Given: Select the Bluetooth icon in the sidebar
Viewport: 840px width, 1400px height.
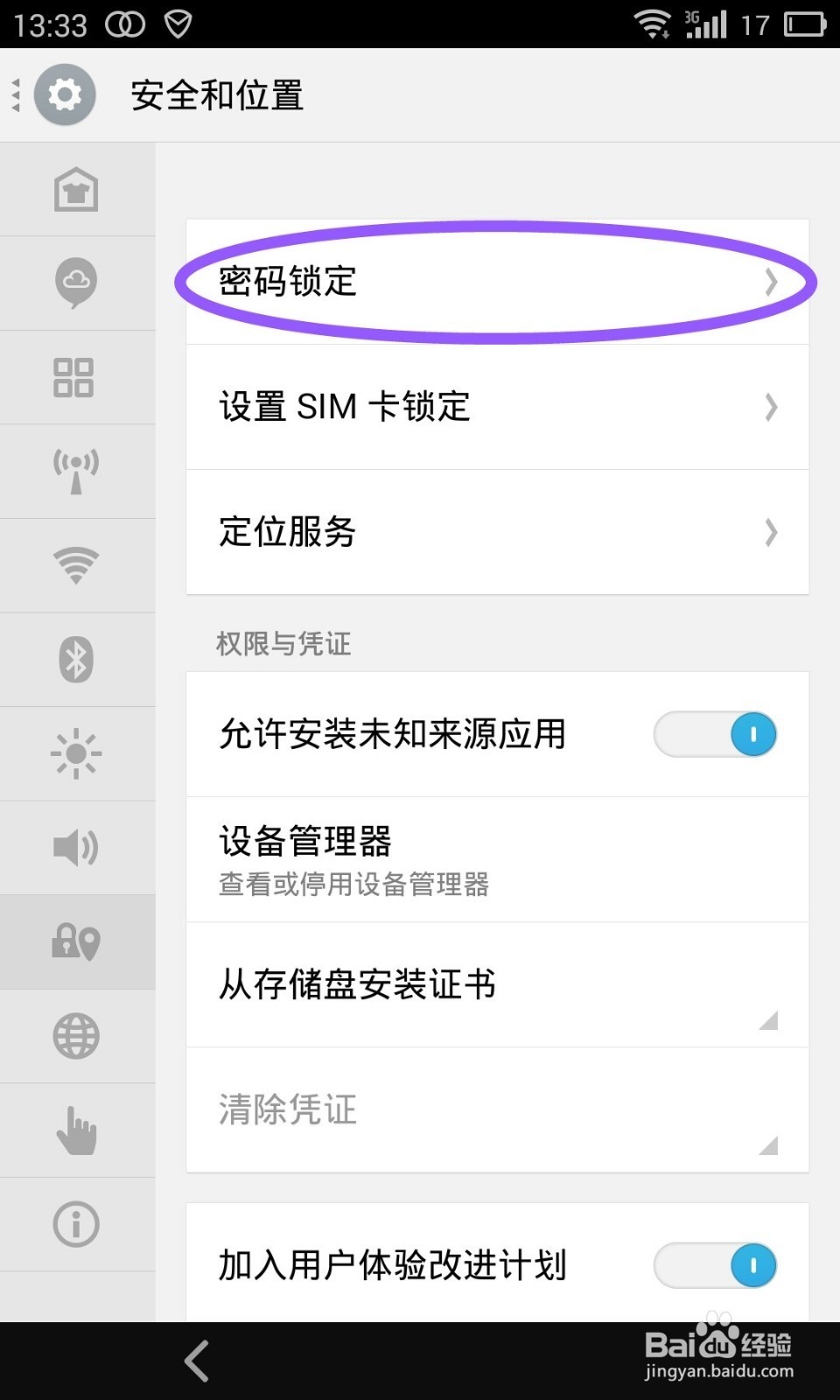Looking at the screenshot, I should [x=76, y=659].
